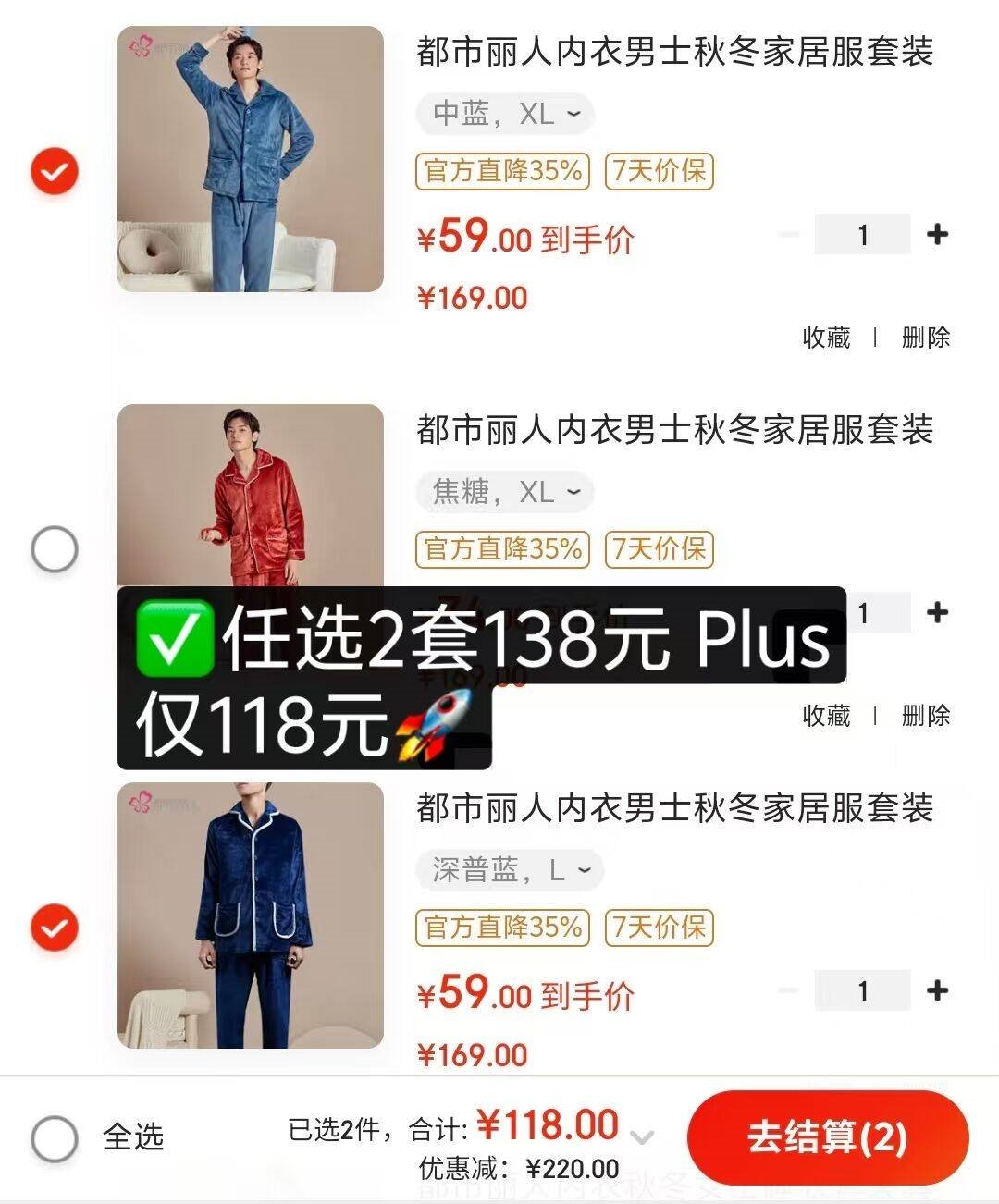Save the 焦糖 XL item to favorites

pyautogui.click(x=826, y=716)
